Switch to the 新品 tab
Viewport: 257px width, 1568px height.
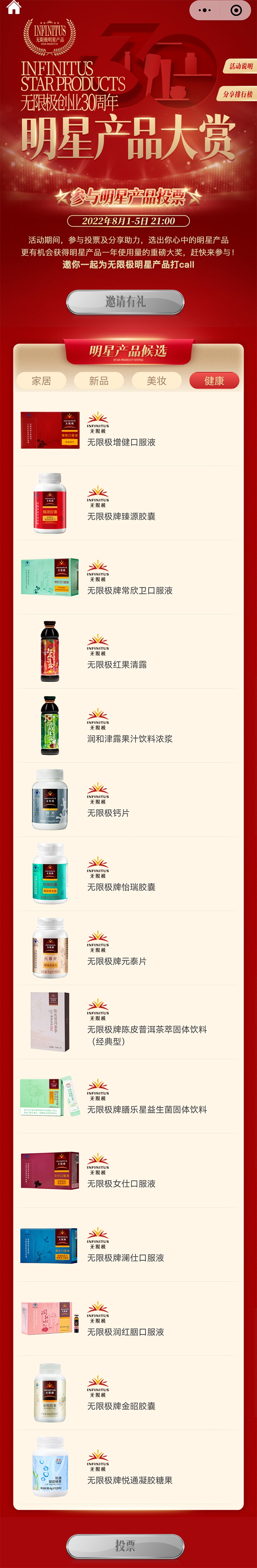tap(99, 381)
